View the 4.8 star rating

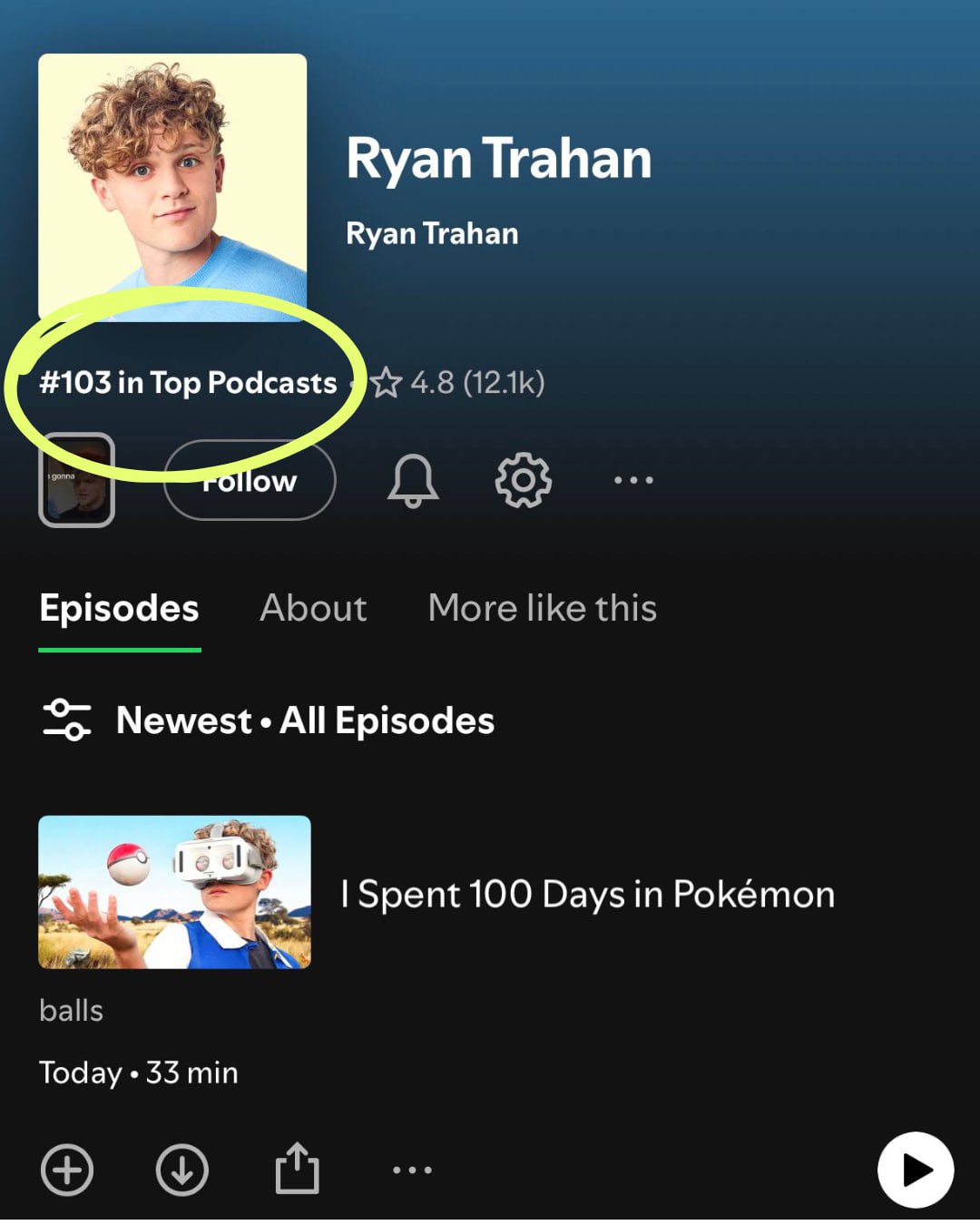(x=458, y=383)
